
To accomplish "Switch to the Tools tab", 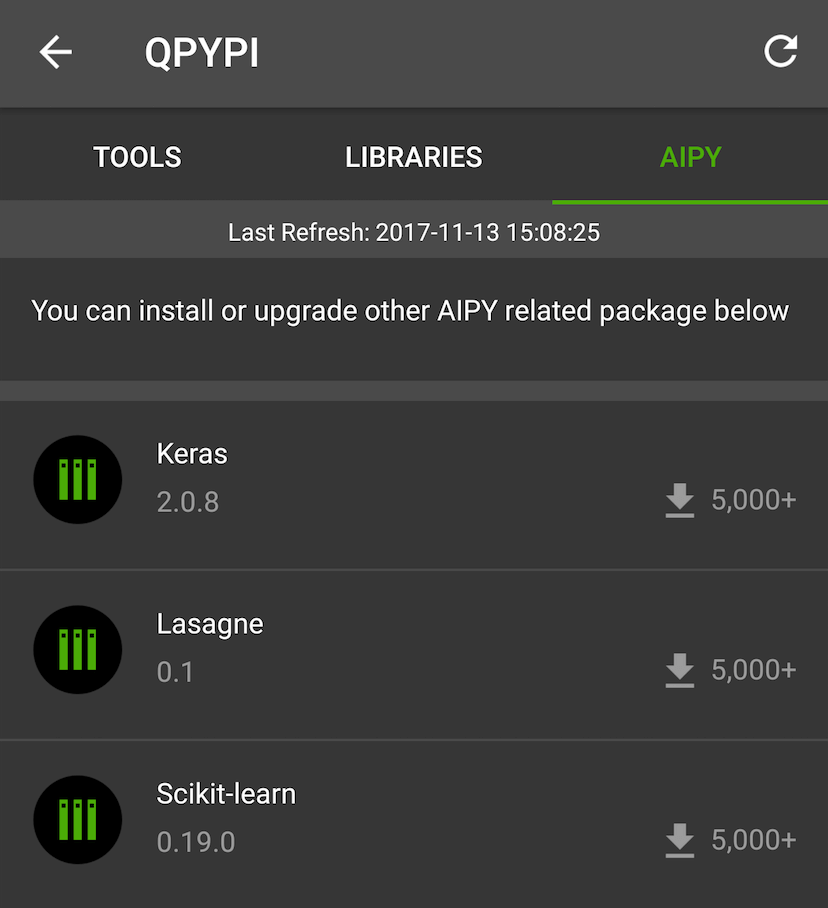I will point(138,157).
